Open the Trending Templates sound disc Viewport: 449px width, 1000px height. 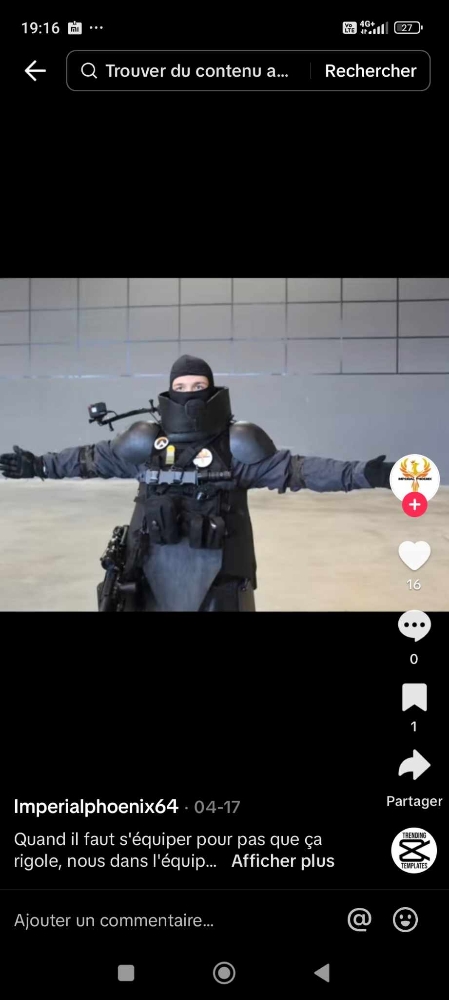pyautogui.click(x=414, y=851)
